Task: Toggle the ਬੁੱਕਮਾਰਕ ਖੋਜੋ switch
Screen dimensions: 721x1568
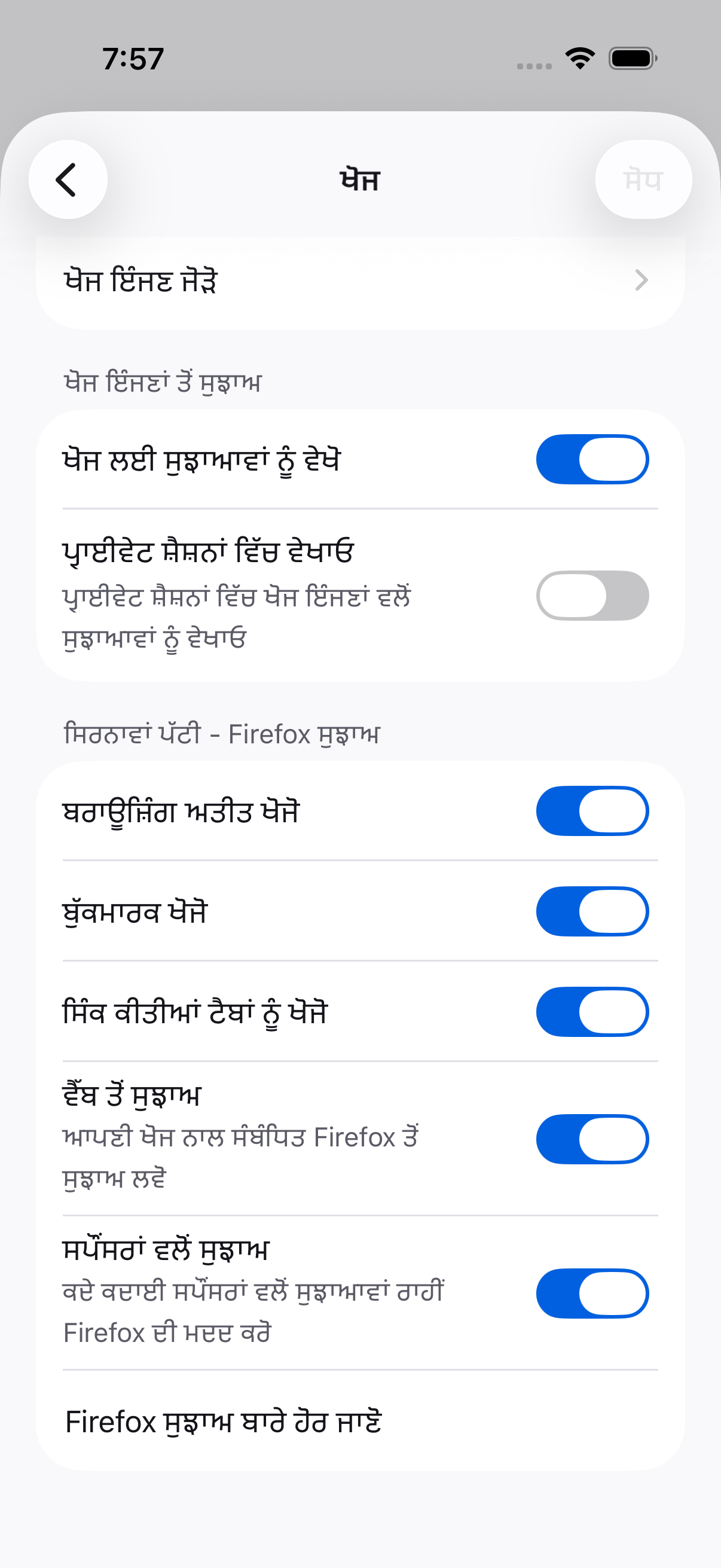Action: 592,911
